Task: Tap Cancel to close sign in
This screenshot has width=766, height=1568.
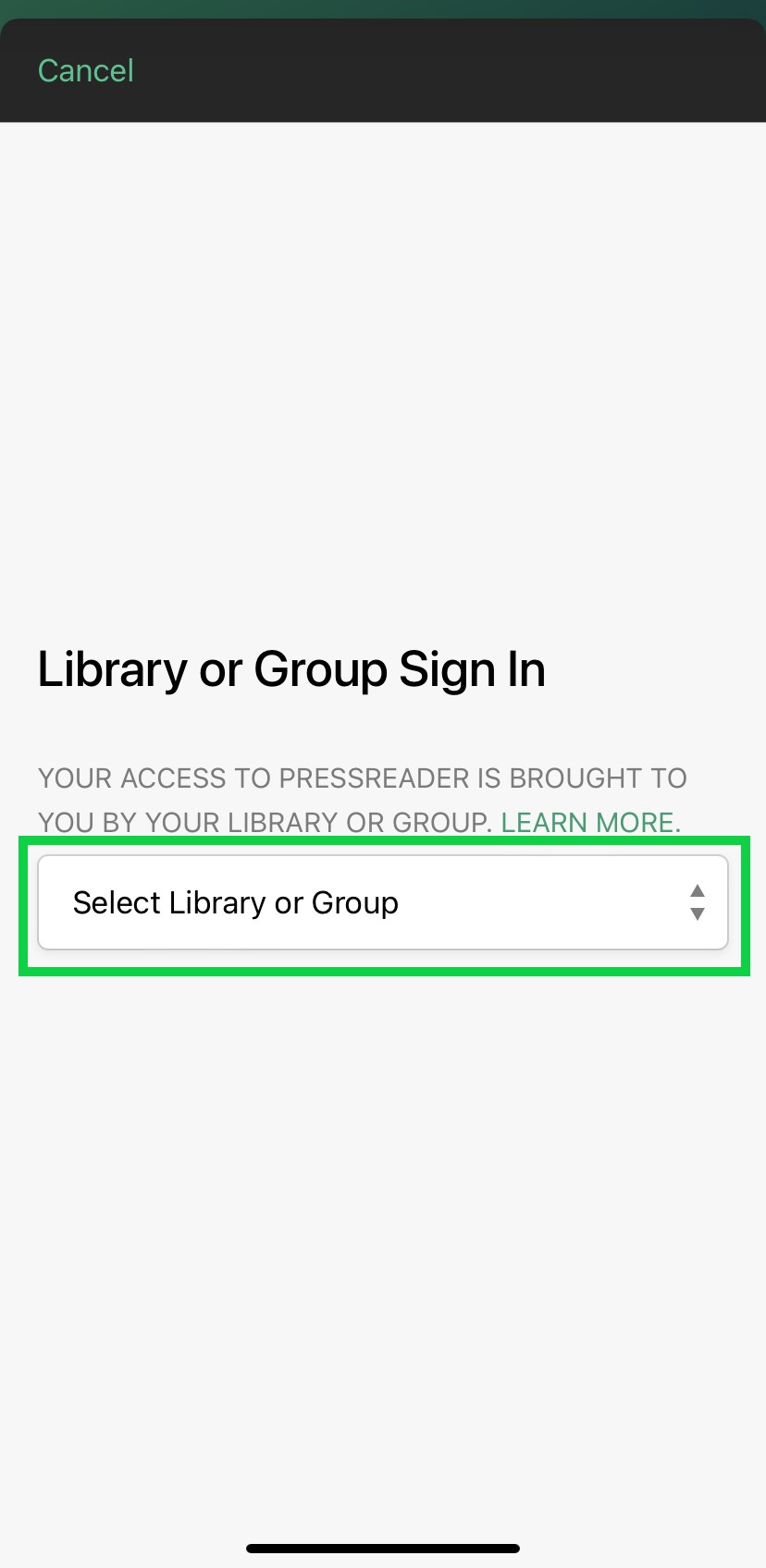Action: (x=85, y=70)
